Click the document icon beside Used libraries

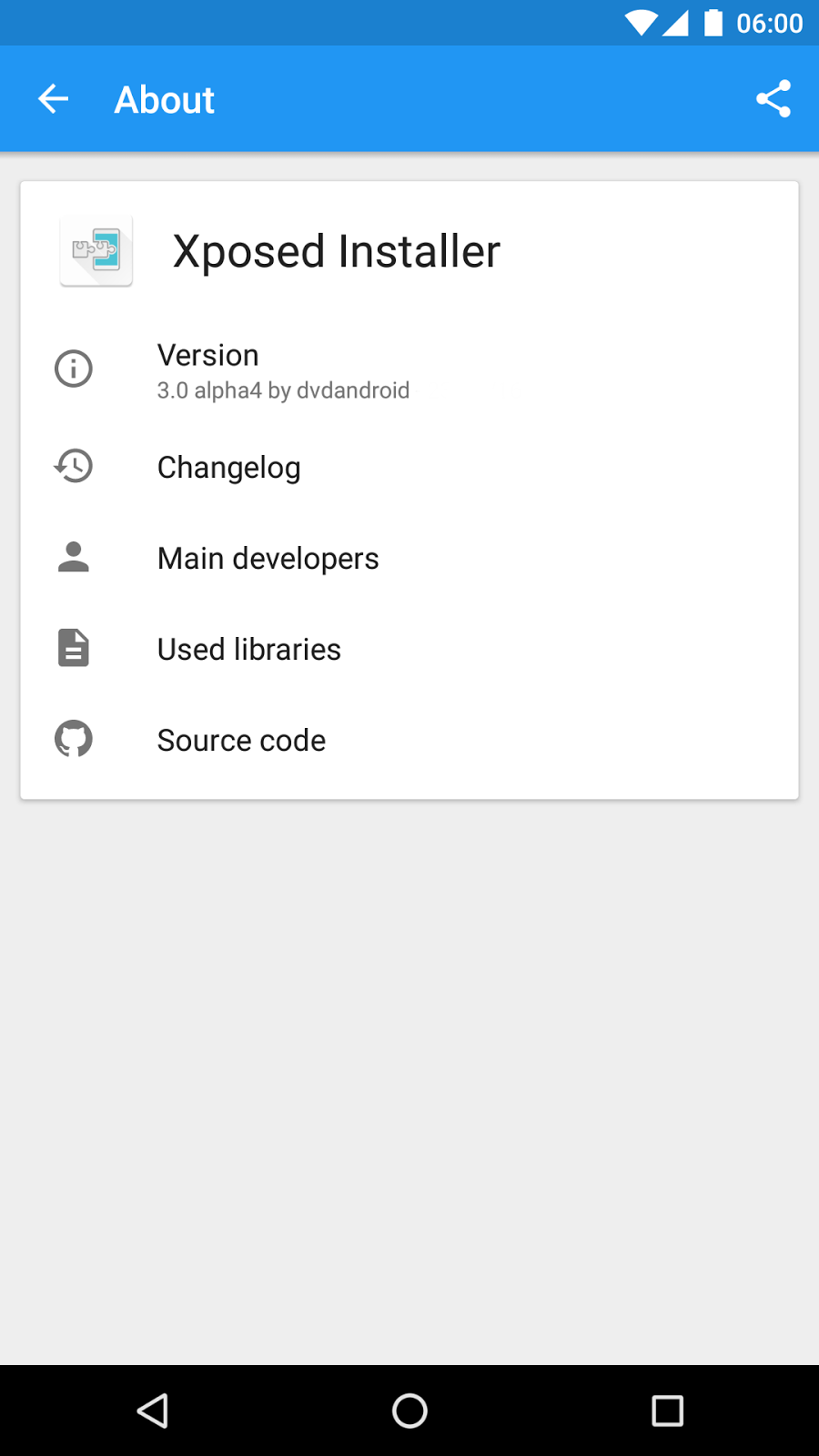74,648
